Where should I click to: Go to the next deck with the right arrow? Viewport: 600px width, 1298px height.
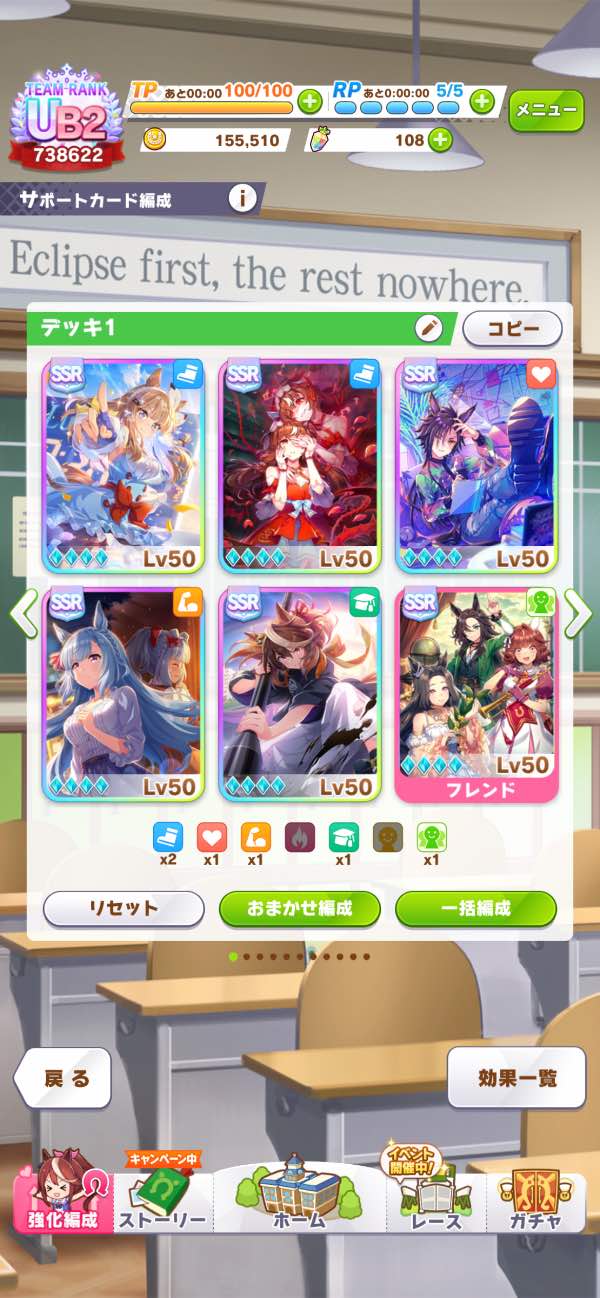578,614
